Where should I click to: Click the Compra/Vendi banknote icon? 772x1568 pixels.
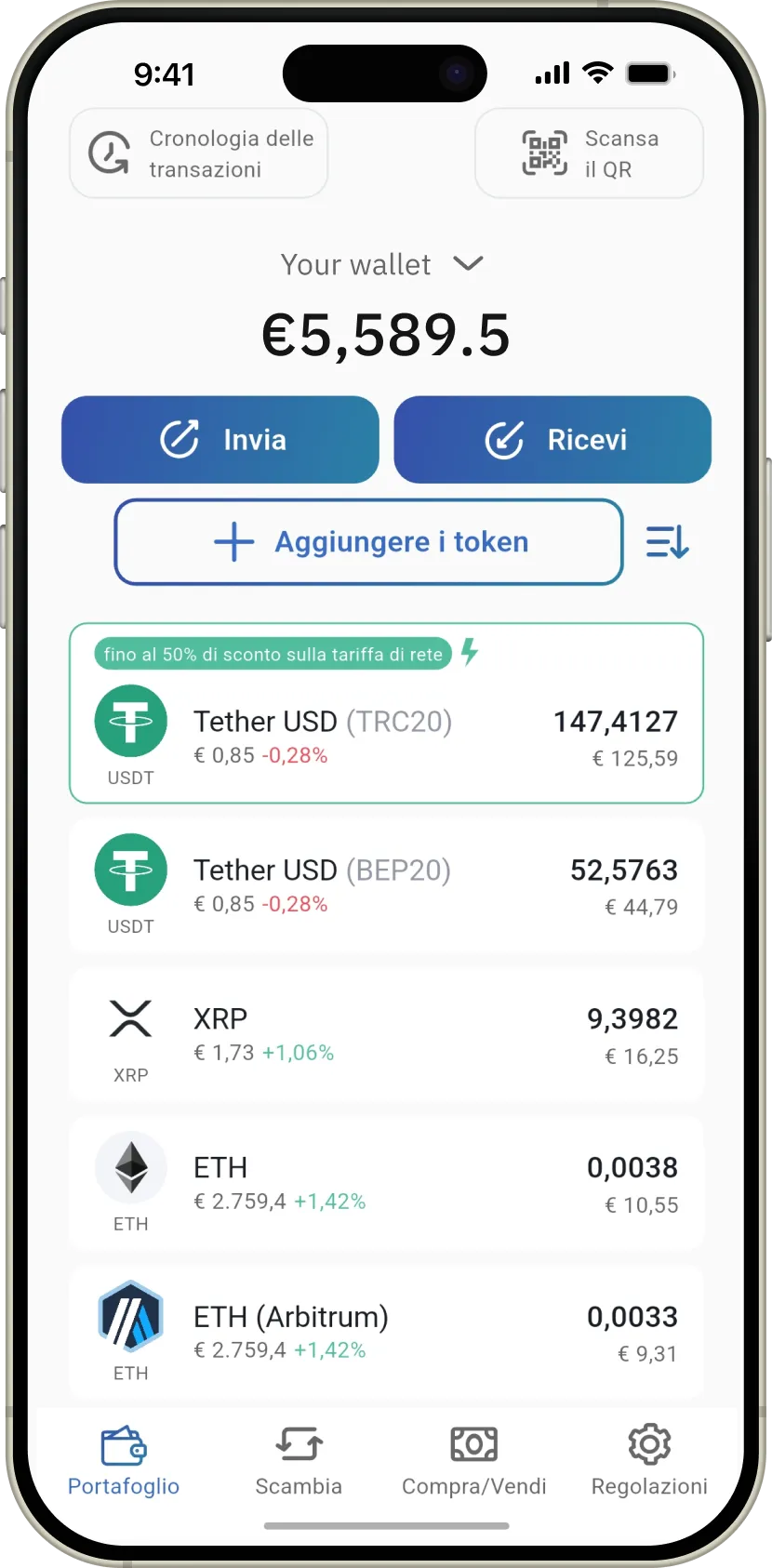473,1444
